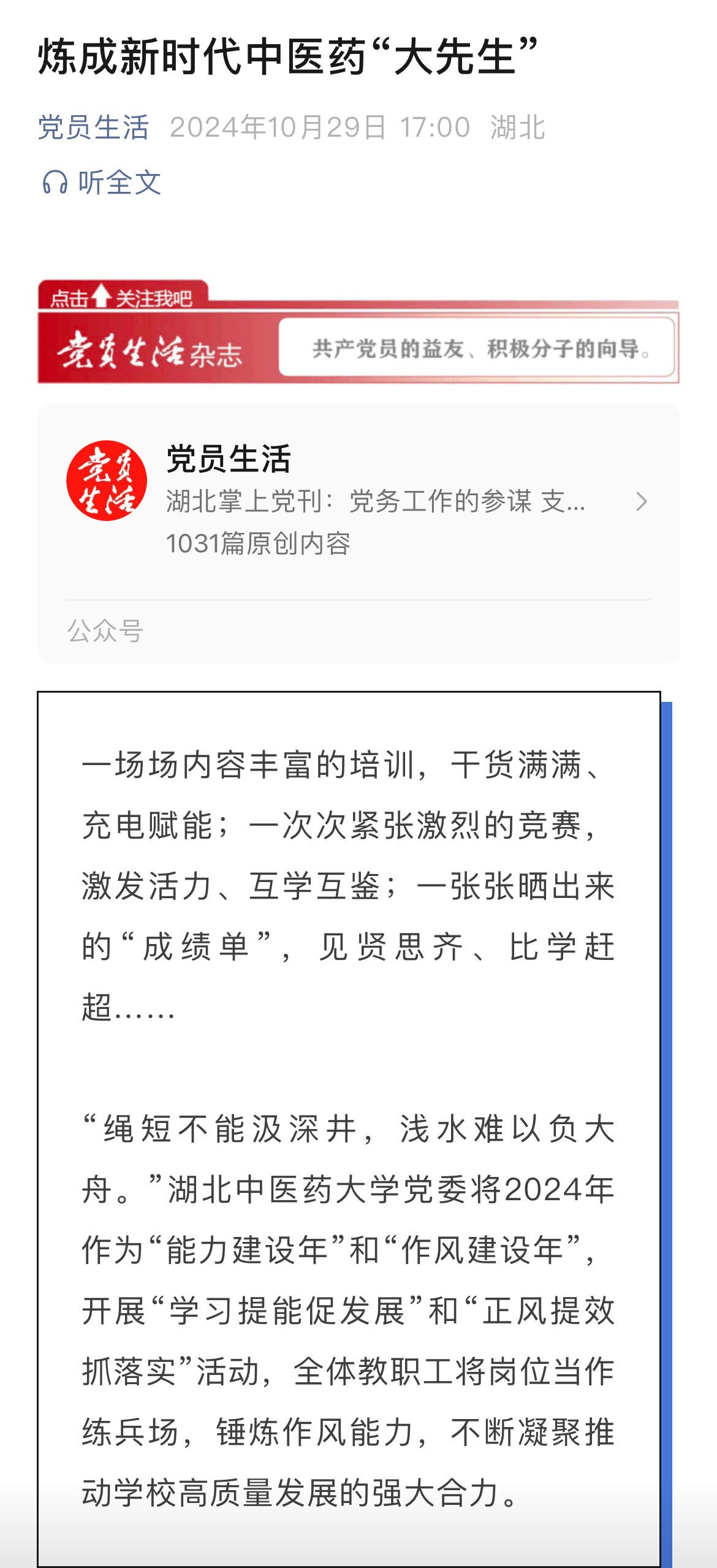Tap the chevron on the 党员生活 account card
Image resolution: width=717 pixels, height=1568 pixels.
(x=642, y=501)
